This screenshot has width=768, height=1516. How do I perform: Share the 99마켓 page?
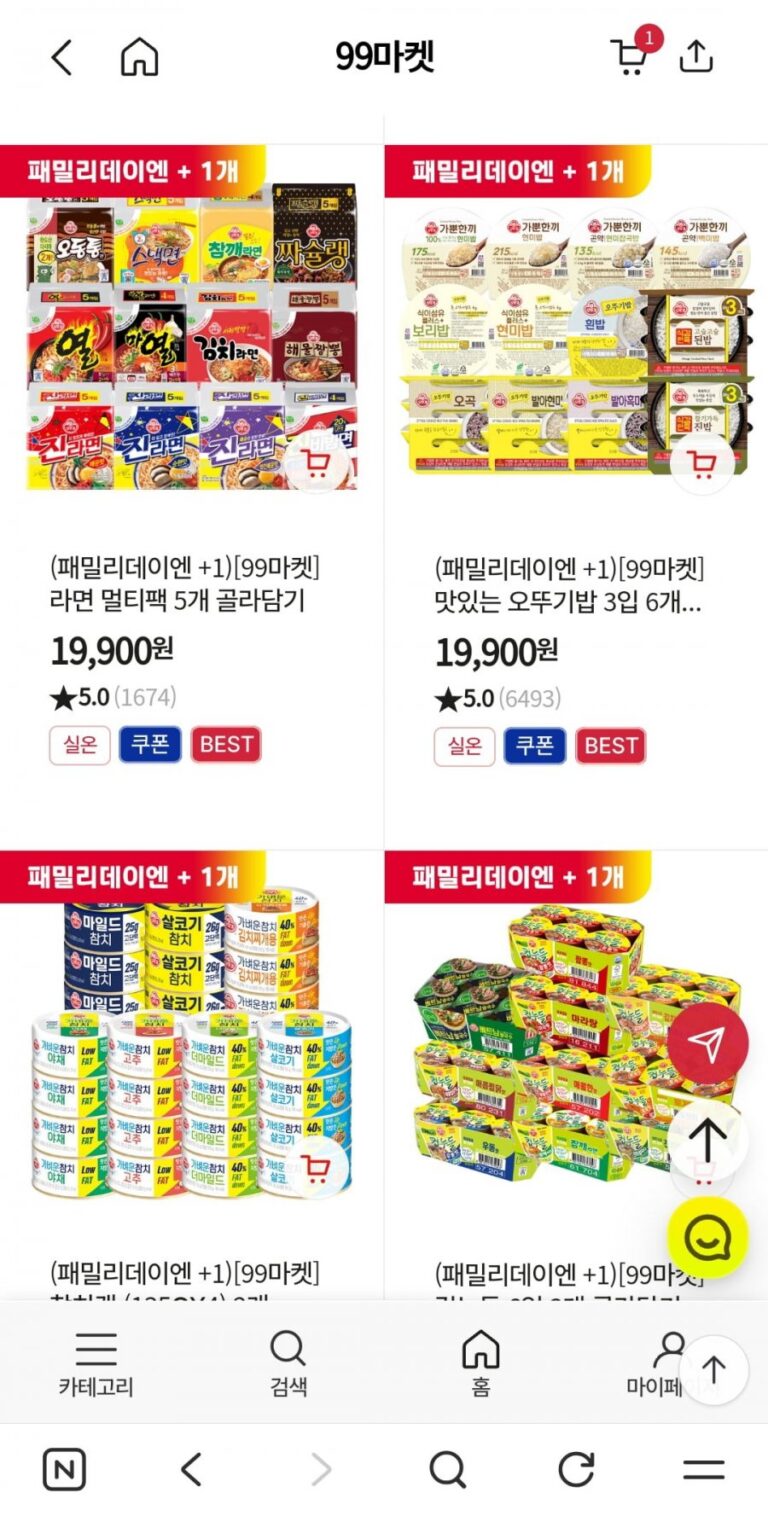pyautogui.click(x=696, y=57)
